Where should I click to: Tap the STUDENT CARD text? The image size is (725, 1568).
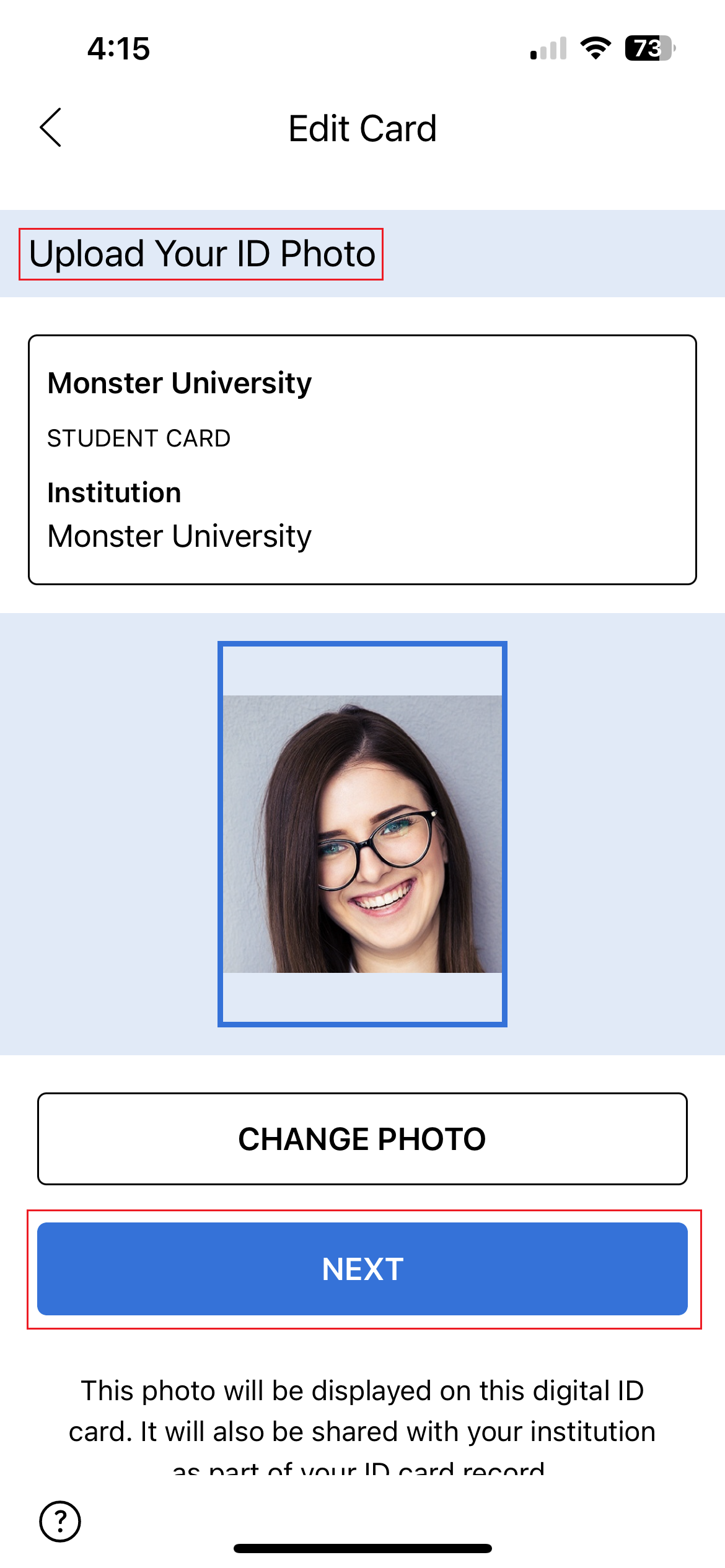tap(140, 438)
